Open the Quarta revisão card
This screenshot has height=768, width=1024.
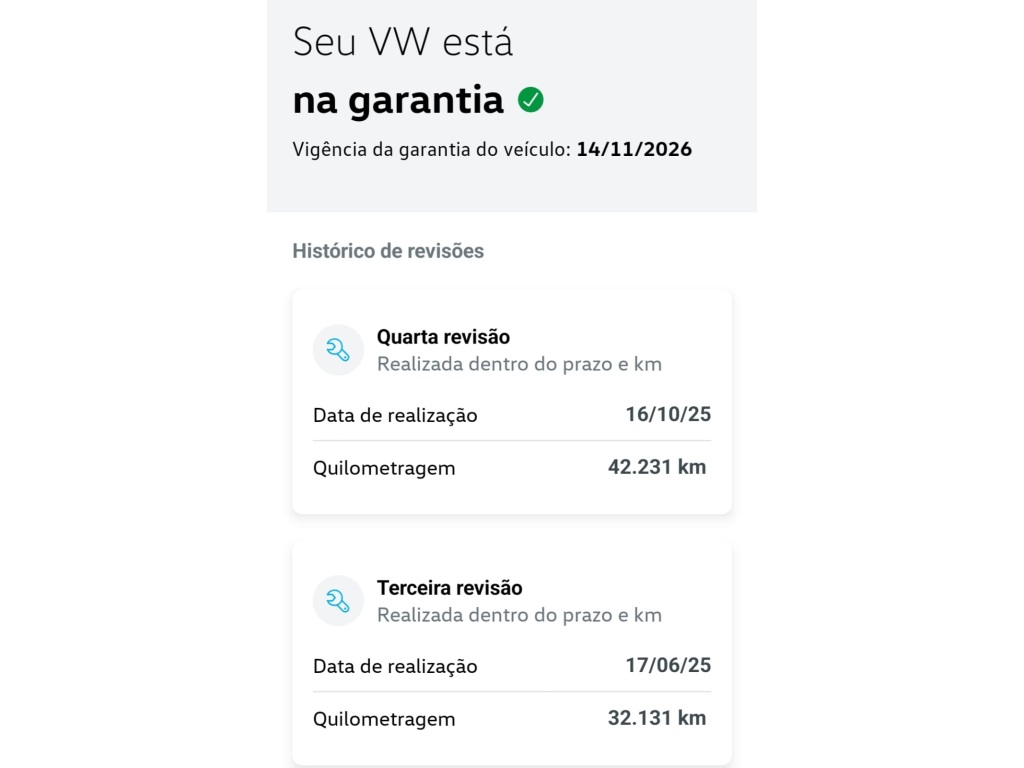[x=511, y=402]
